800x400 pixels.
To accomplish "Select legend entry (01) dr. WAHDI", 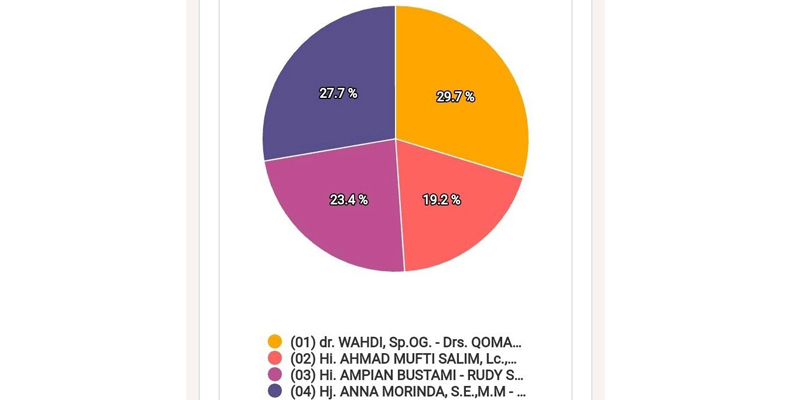I will click(405, 341).
